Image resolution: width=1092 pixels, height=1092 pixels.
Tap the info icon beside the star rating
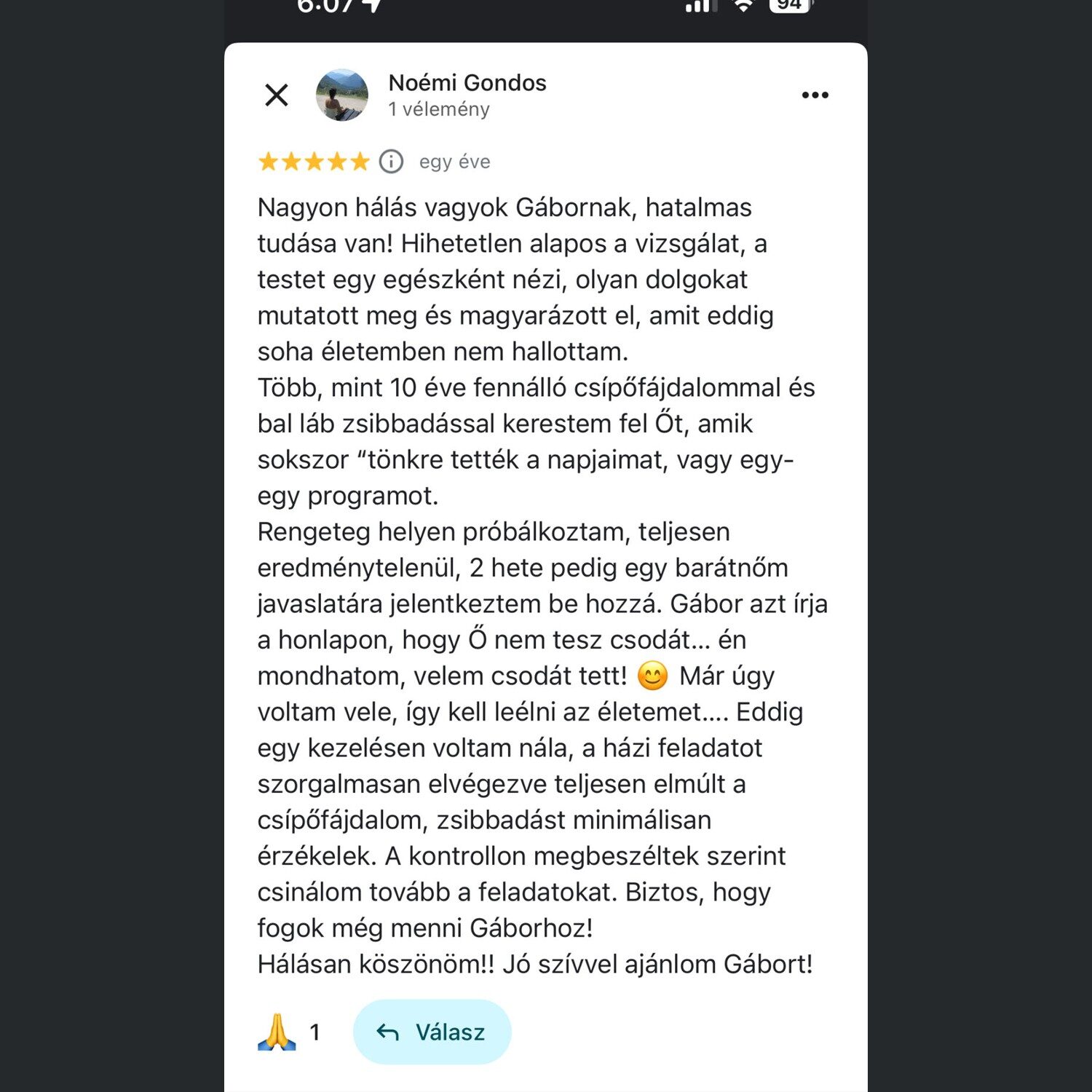coord(391,161)
